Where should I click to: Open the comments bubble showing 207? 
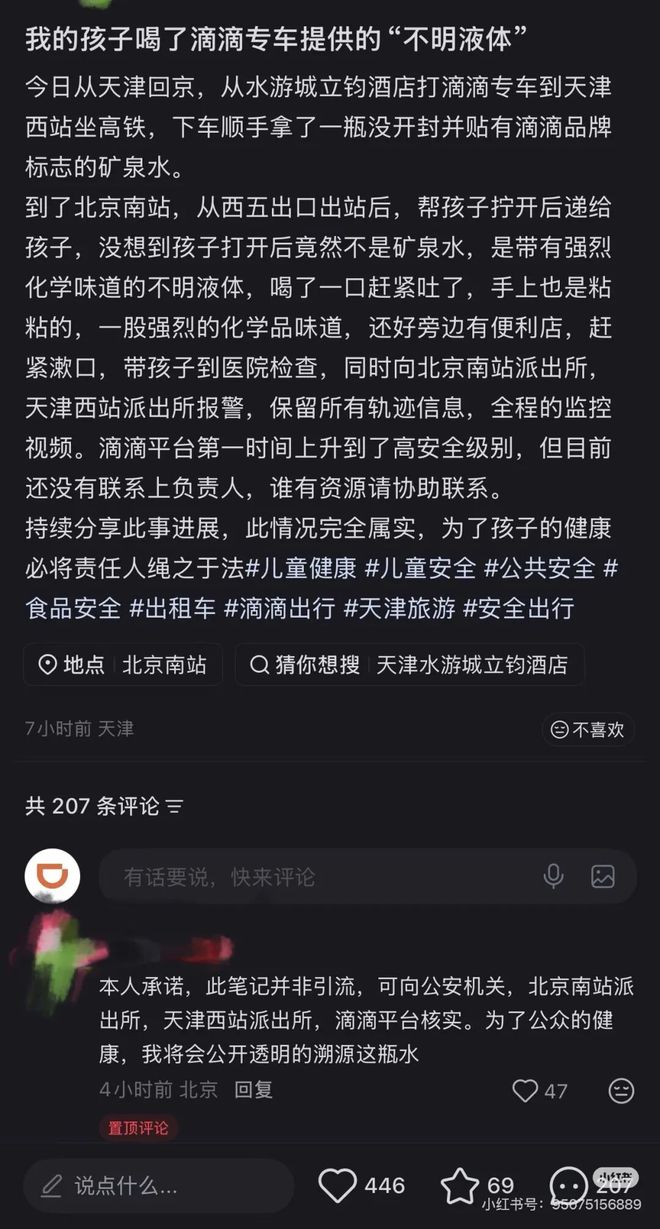570,1186
